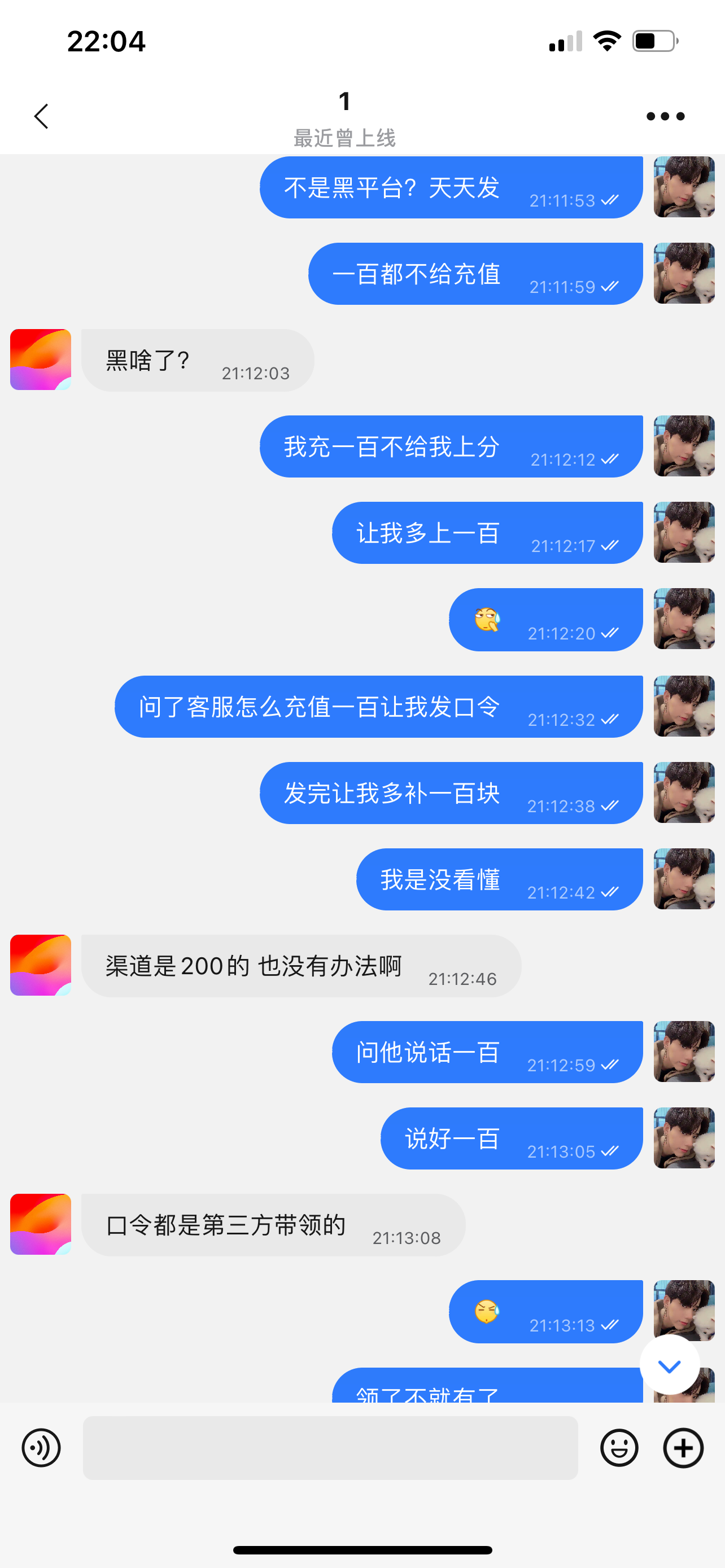Open the contact avatar beside 黑啥了?

[x=41, y=360]
